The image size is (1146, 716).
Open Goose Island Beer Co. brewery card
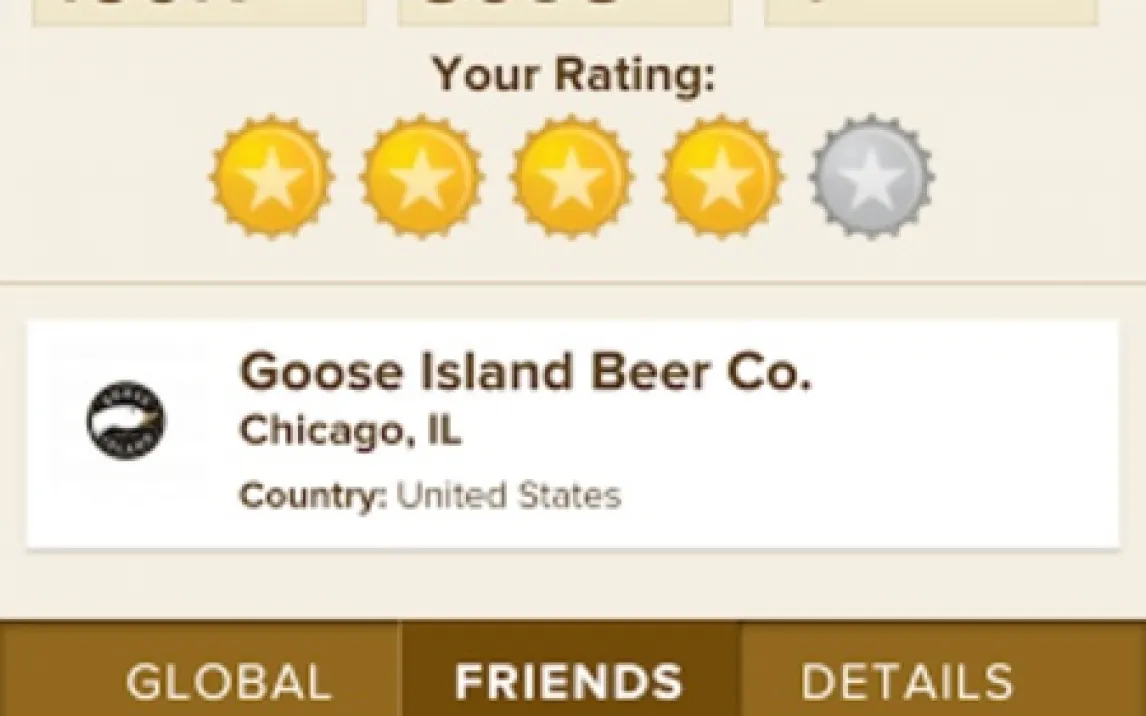click(572, 434)
